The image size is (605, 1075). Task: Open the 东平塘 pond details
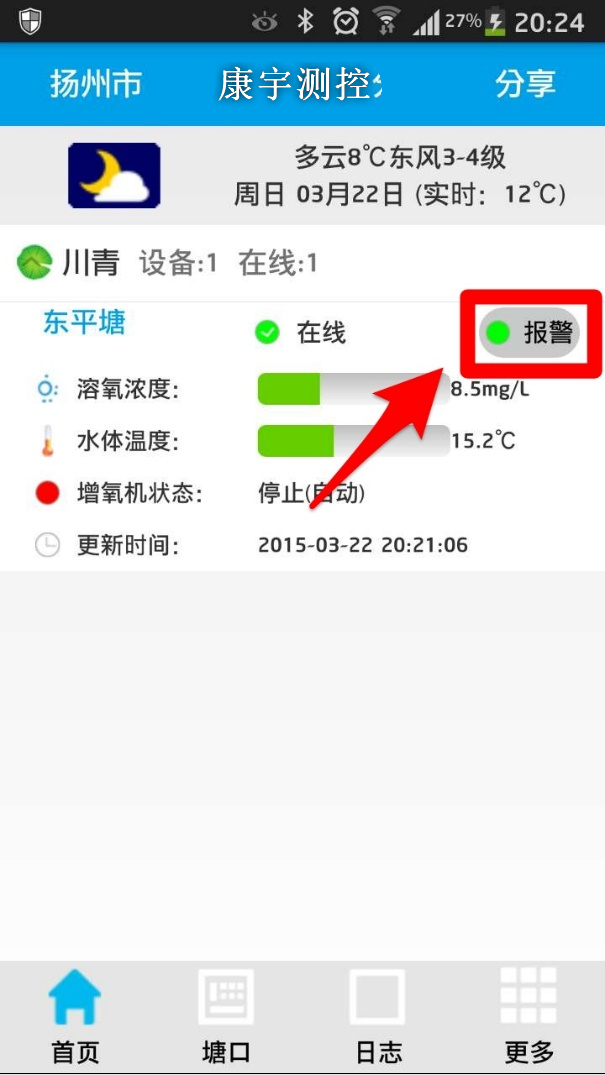point(84,322)
